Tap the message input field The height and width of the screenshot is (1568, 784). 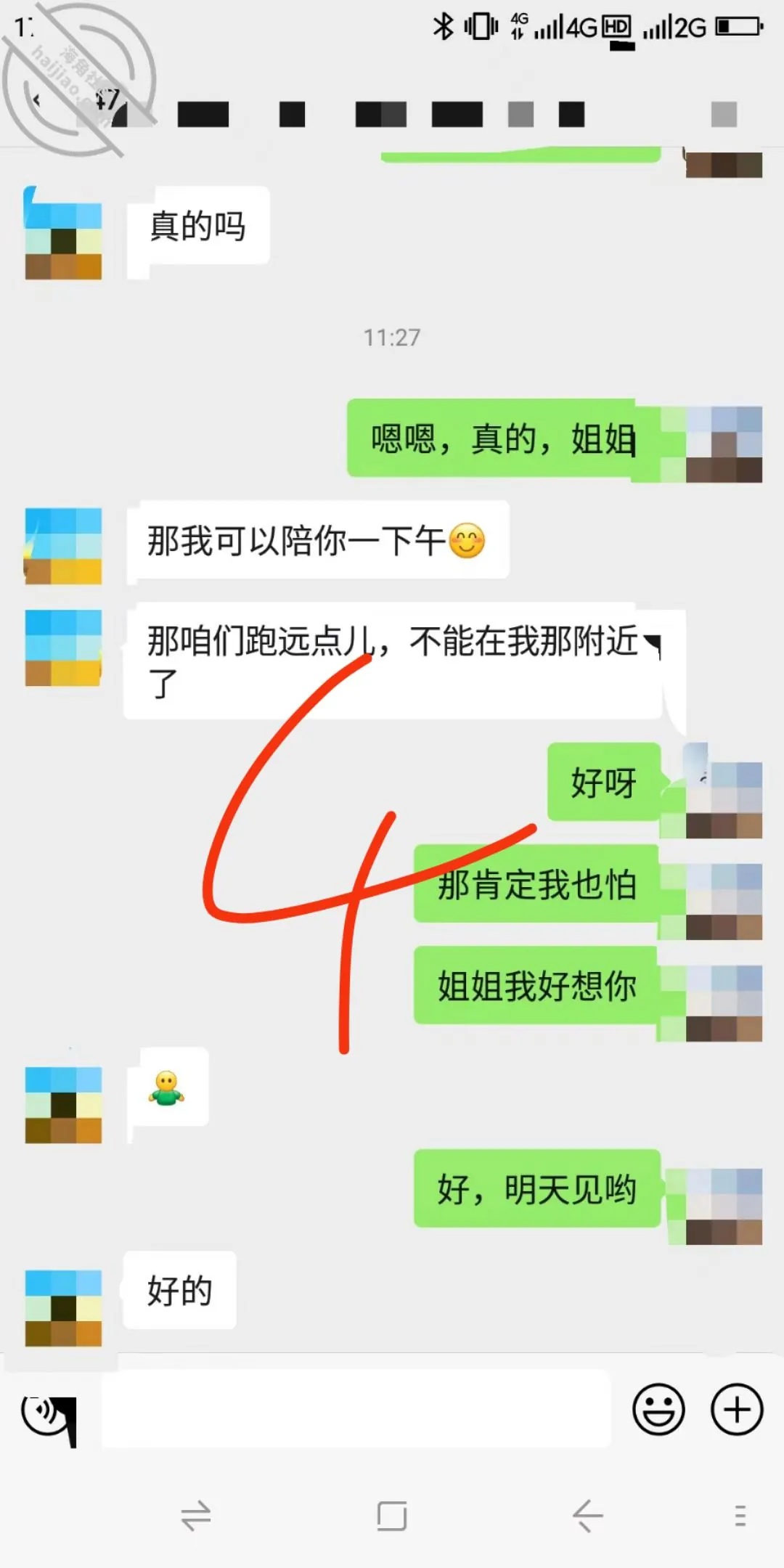(356, 1410)
